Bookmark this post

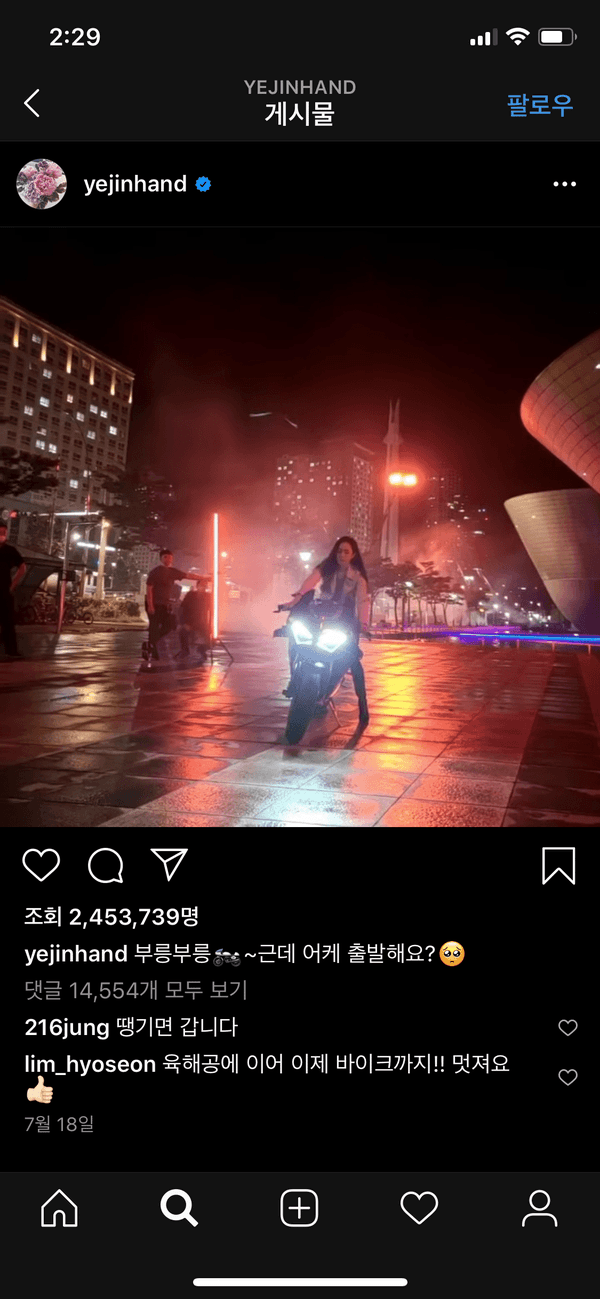[x=558, y=865]
